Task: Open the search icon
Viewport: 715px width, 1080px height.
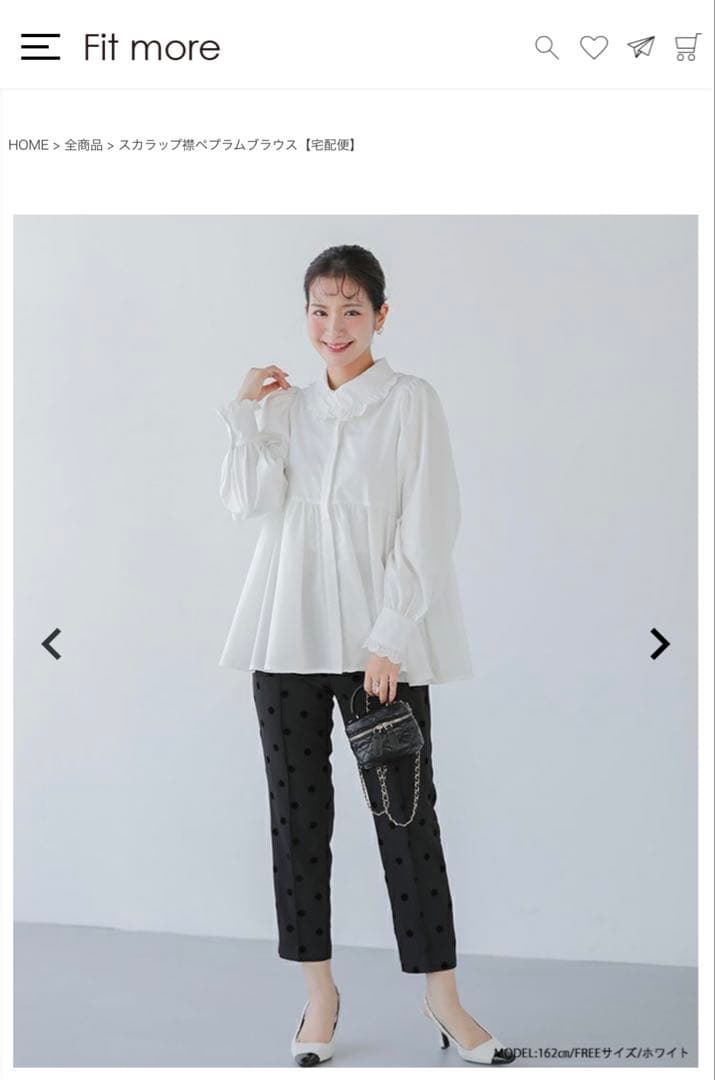Action: tap(547, 47)
